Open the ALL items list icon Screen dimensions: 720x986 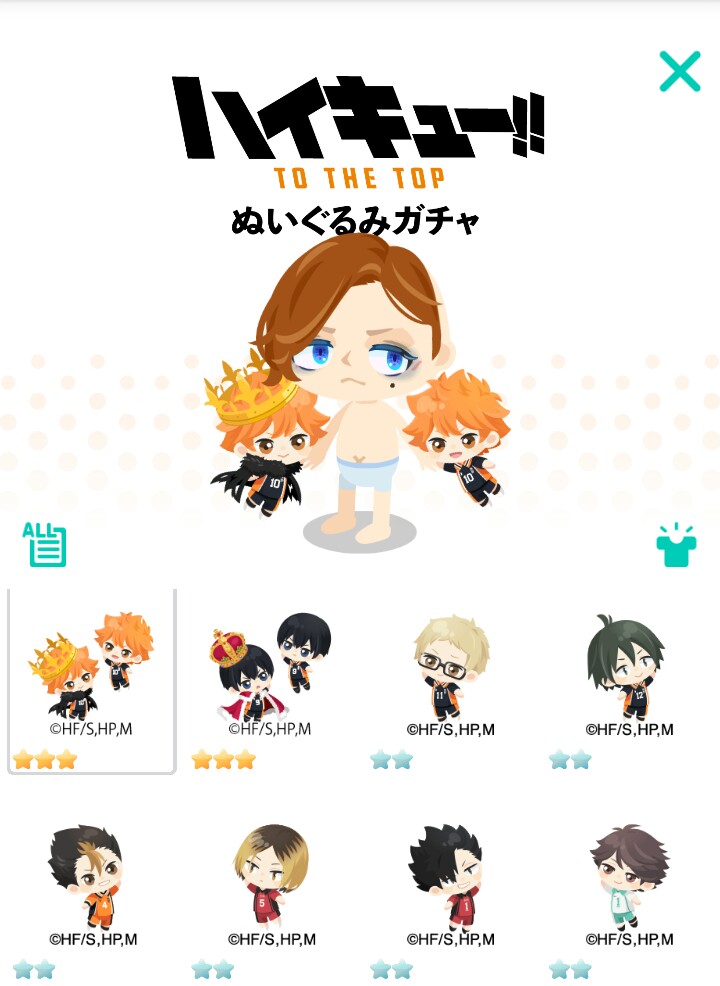point(45,545)
